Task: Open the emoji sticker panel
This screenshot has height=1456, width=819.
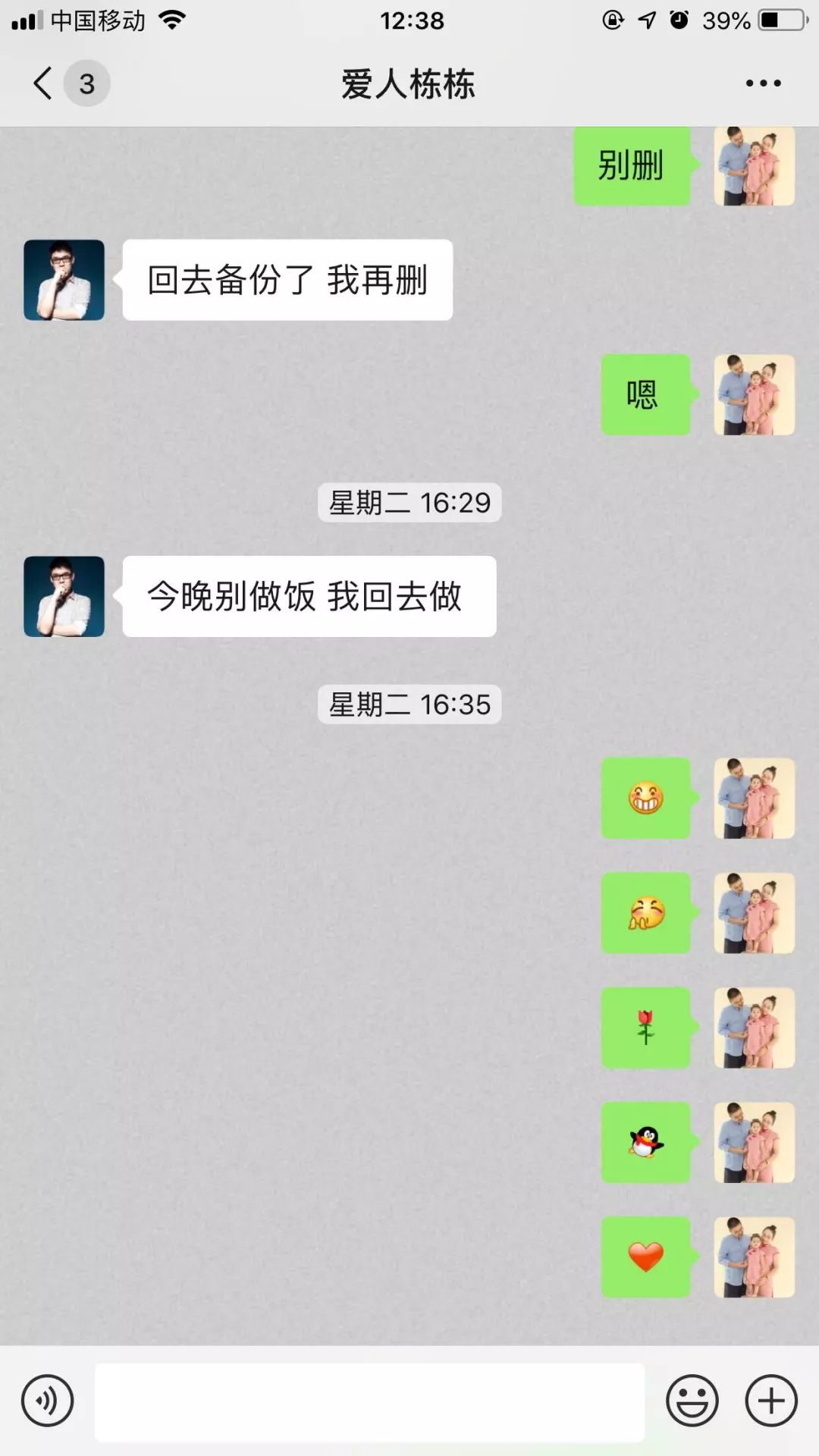Action: [x=692, y=1401]
